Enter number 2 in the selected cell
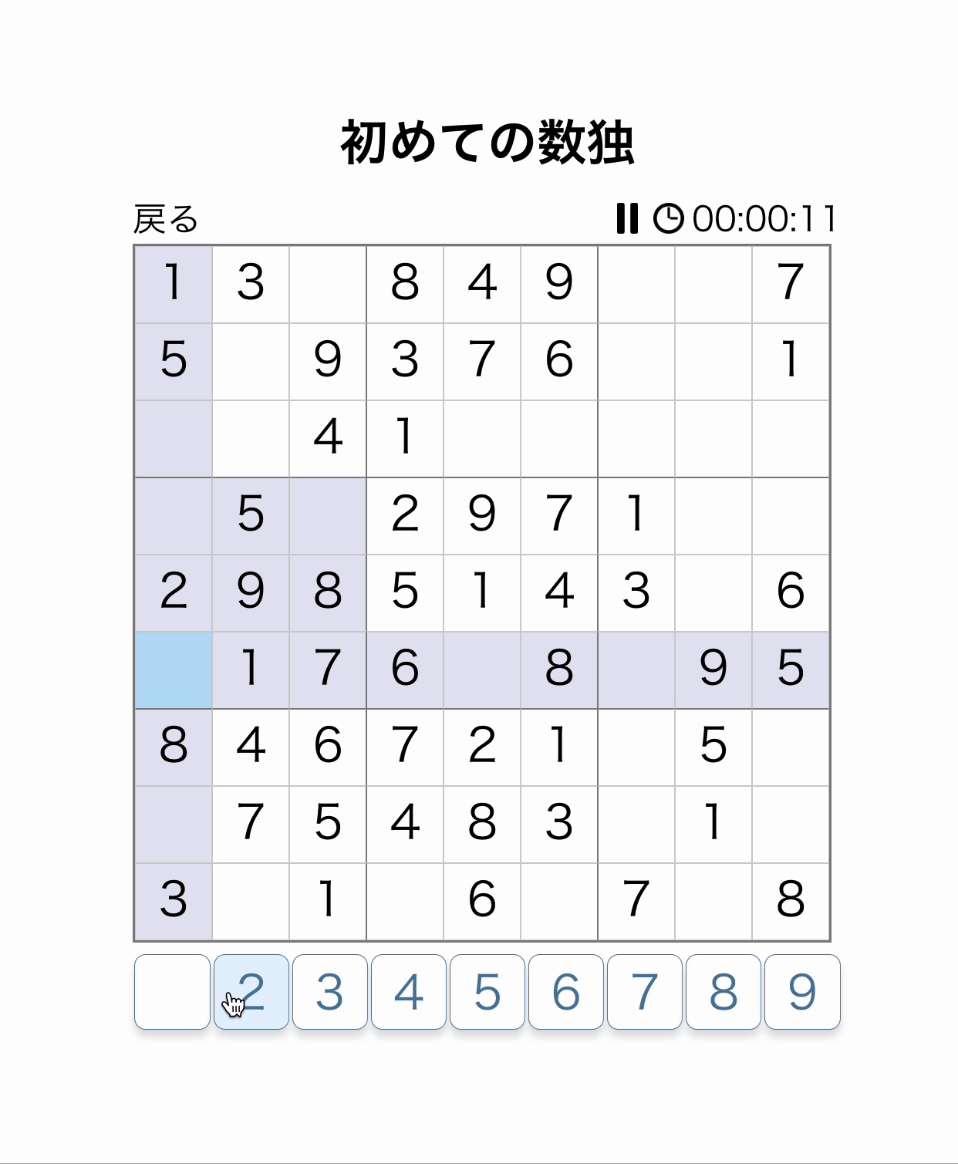Image resolution: width=958 pixels, height=1164 pixels. [x=251, y=992]
